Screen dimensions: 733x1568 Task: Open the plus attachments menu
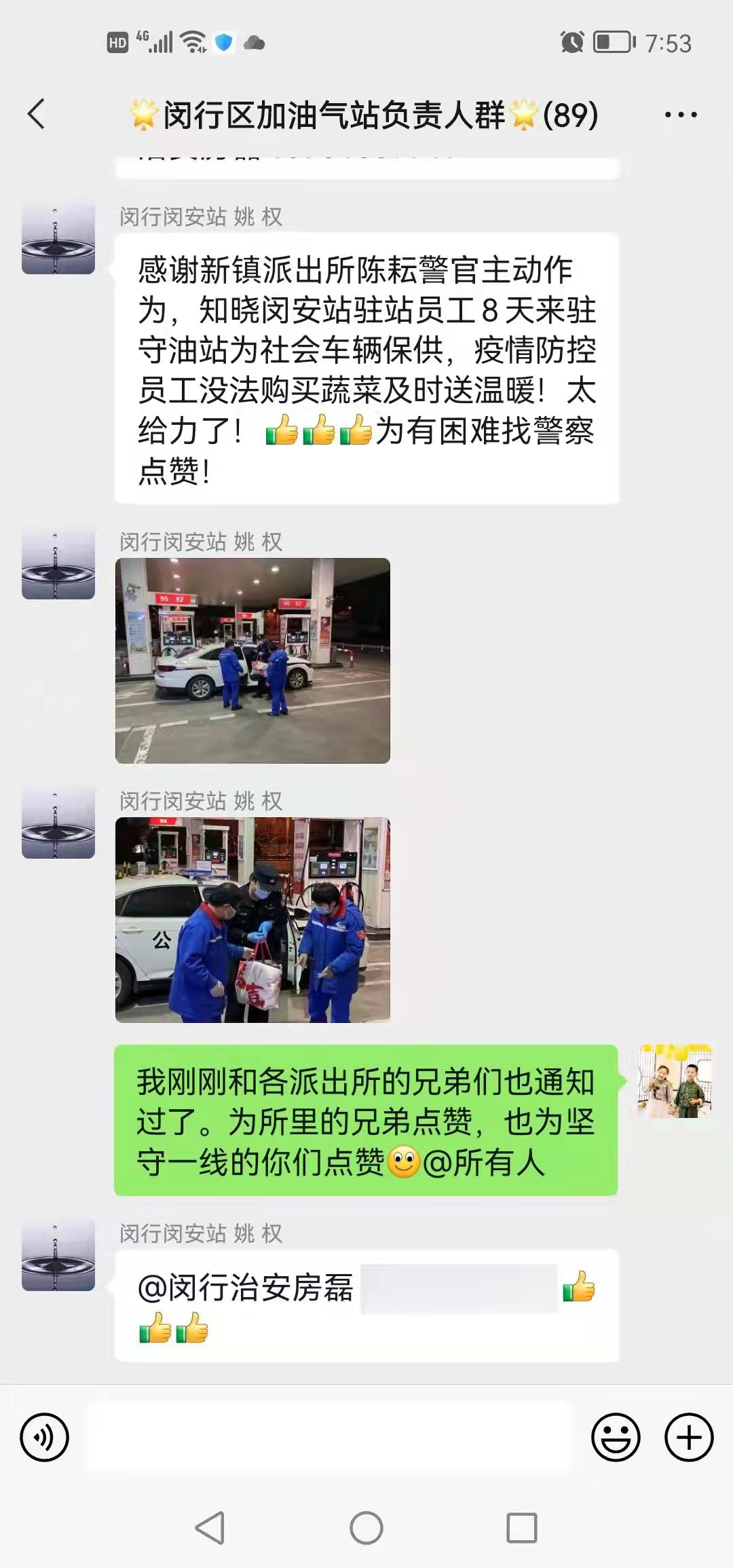click(x=688, y=1437)
